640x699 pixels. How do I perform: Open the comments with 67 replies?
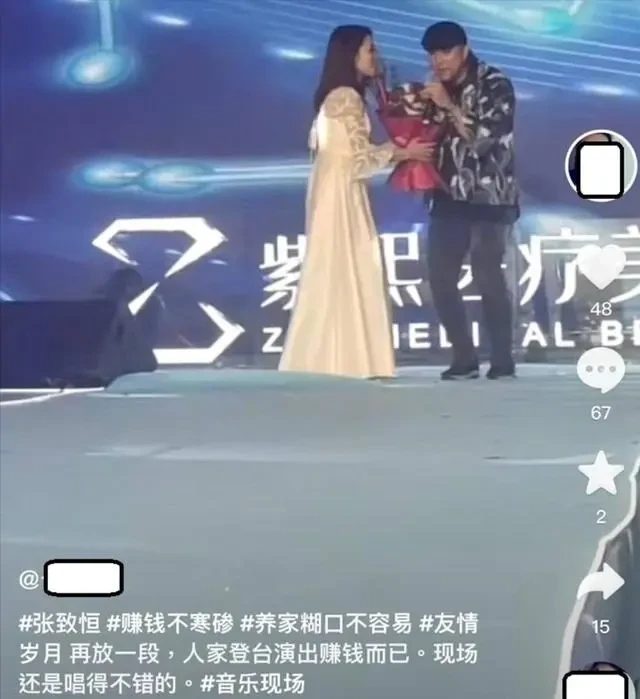(x=601, y=371)
